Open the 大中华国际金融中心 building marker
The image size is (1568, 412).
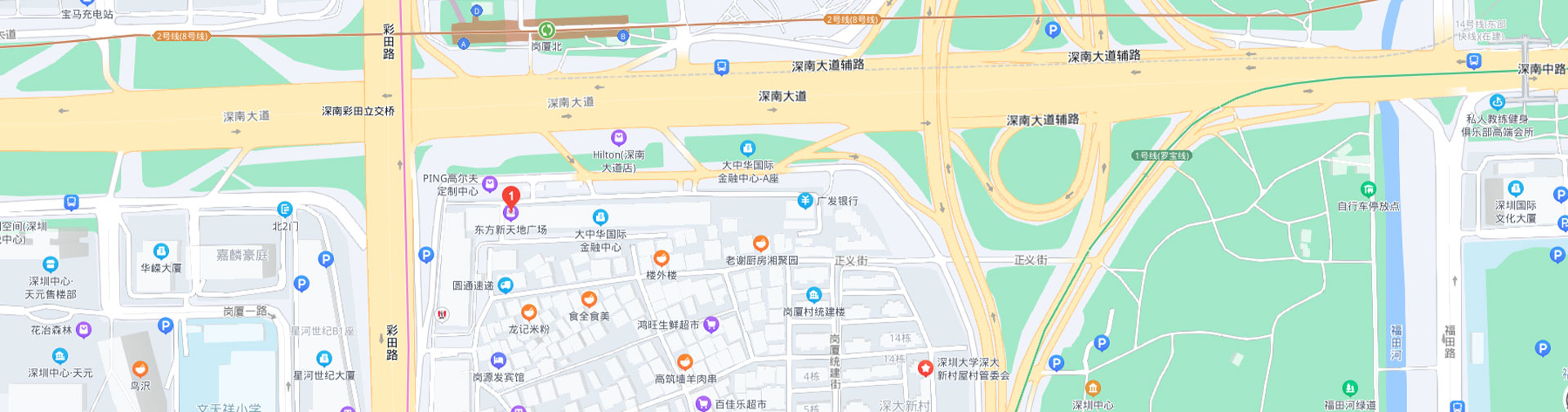pos(600,217)
